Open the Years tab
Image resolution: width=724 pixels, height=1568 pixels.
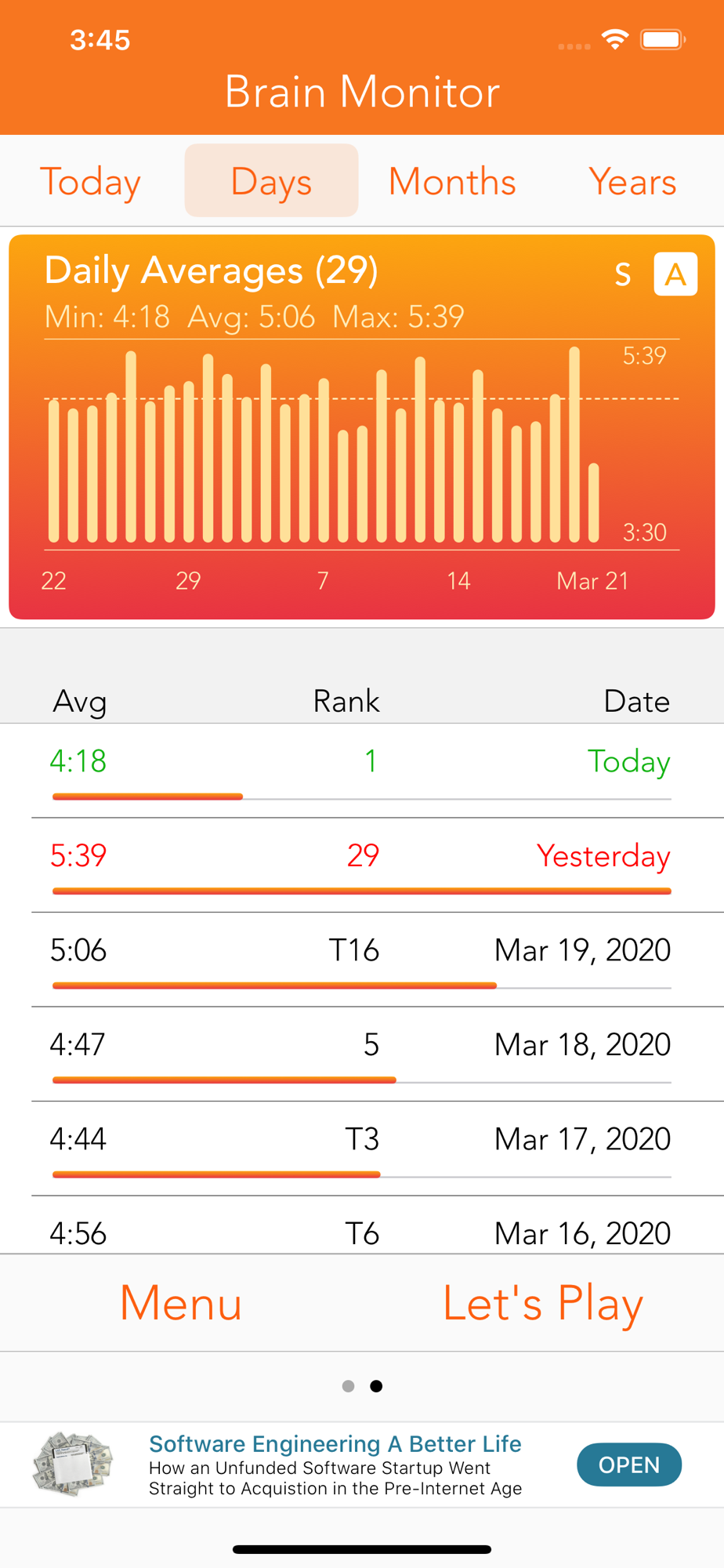pos(632,181)
